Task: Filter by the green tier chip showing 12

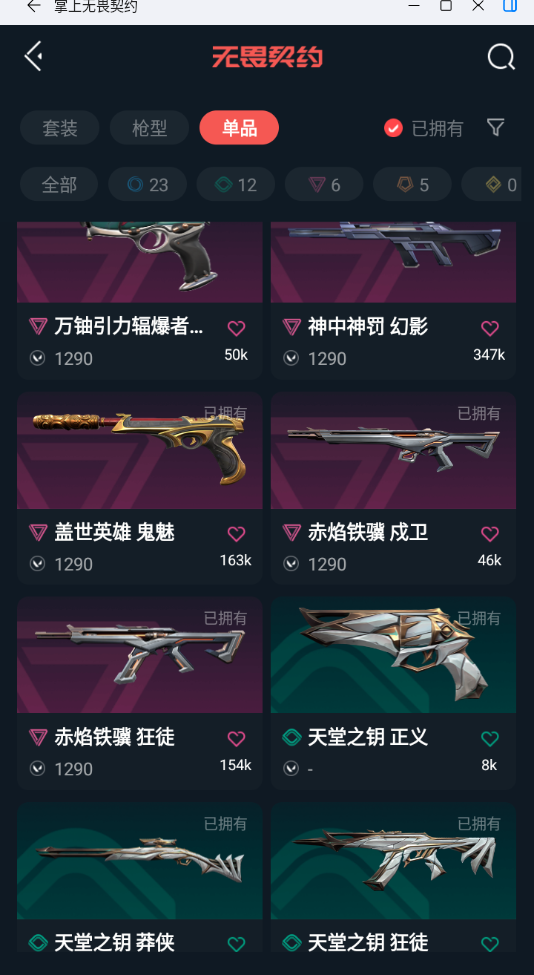Action: click(x=236, y=185)
